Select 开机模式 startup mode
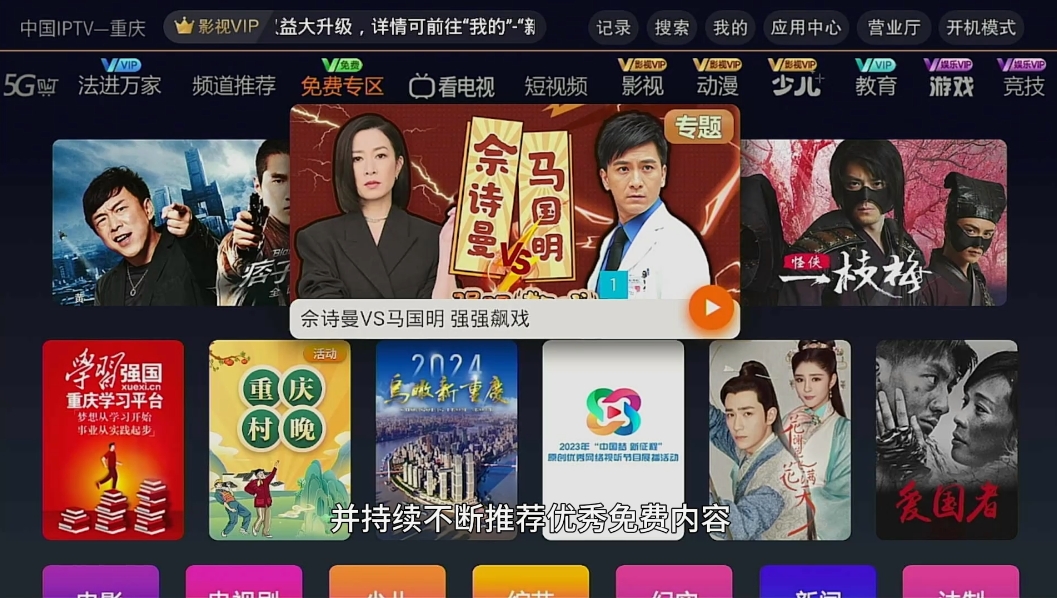Image resolution: width=1057 pixels, height=598 pixels. (980, 28)
